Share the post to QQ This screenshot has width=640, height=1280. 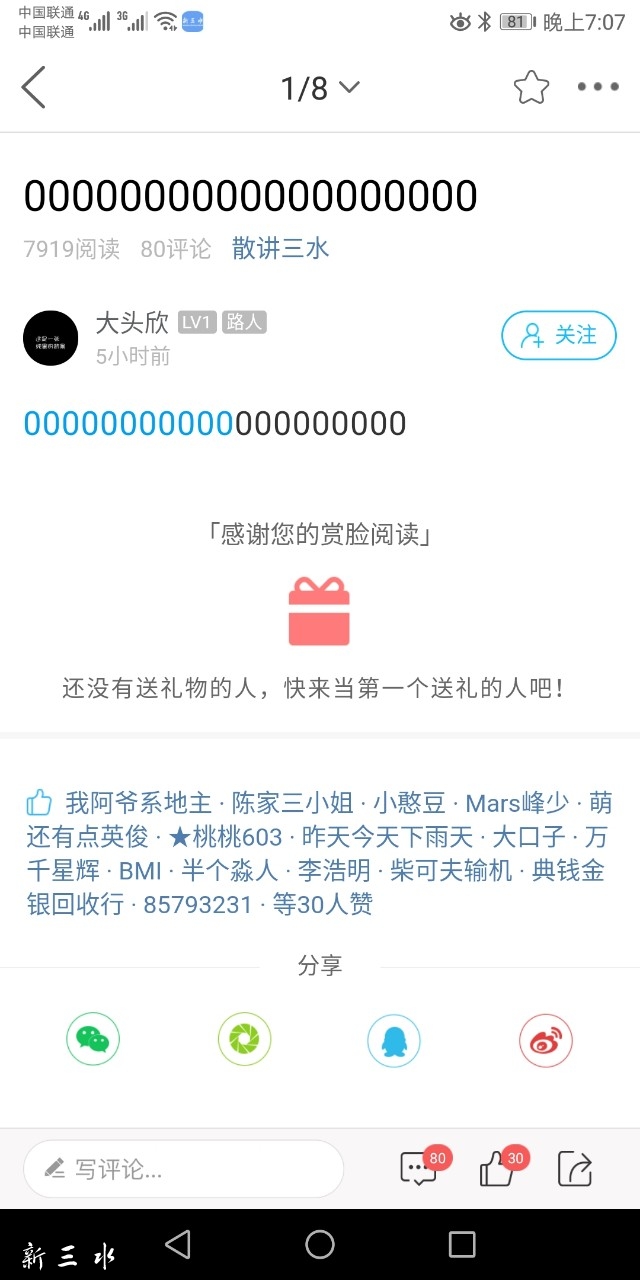(394, 1040)
